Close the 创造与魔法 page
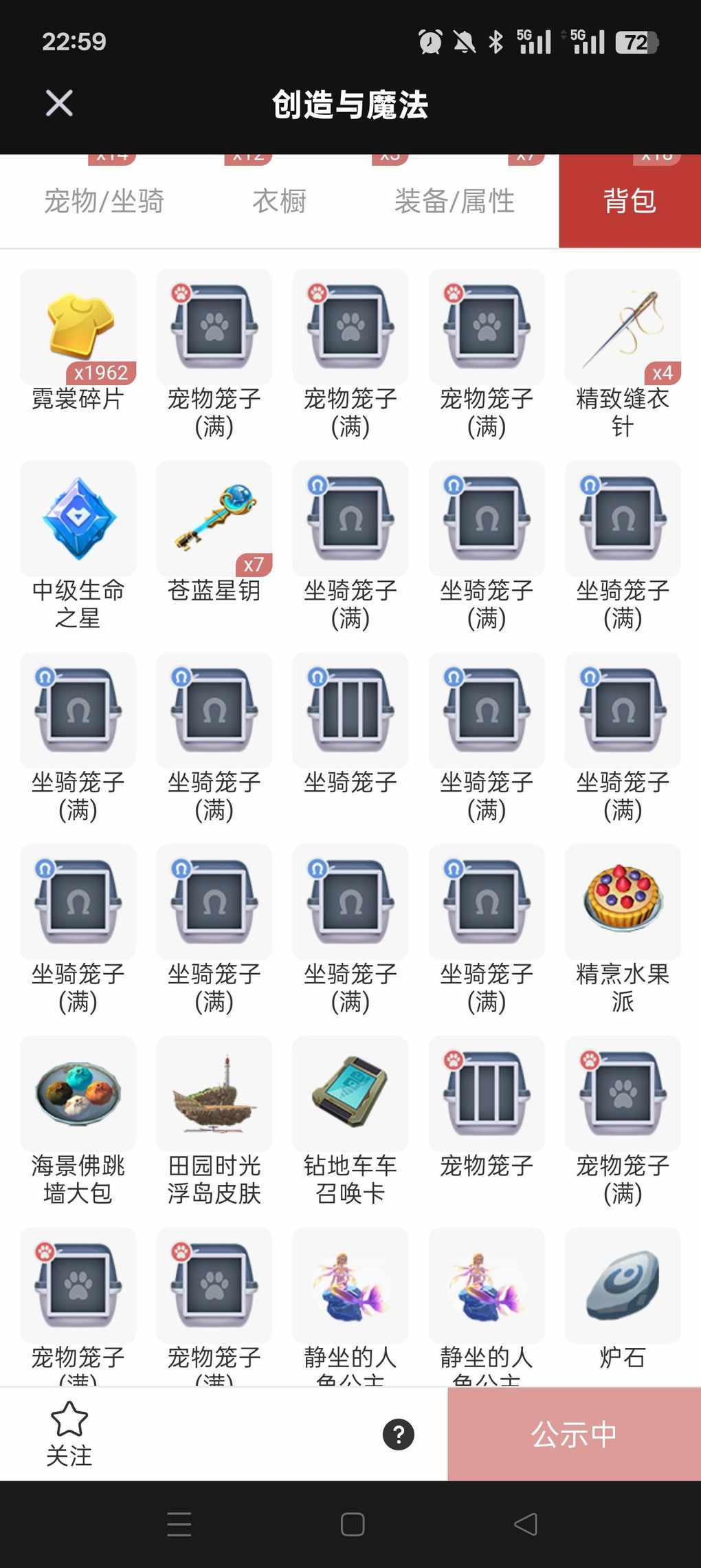 point(59,104)
